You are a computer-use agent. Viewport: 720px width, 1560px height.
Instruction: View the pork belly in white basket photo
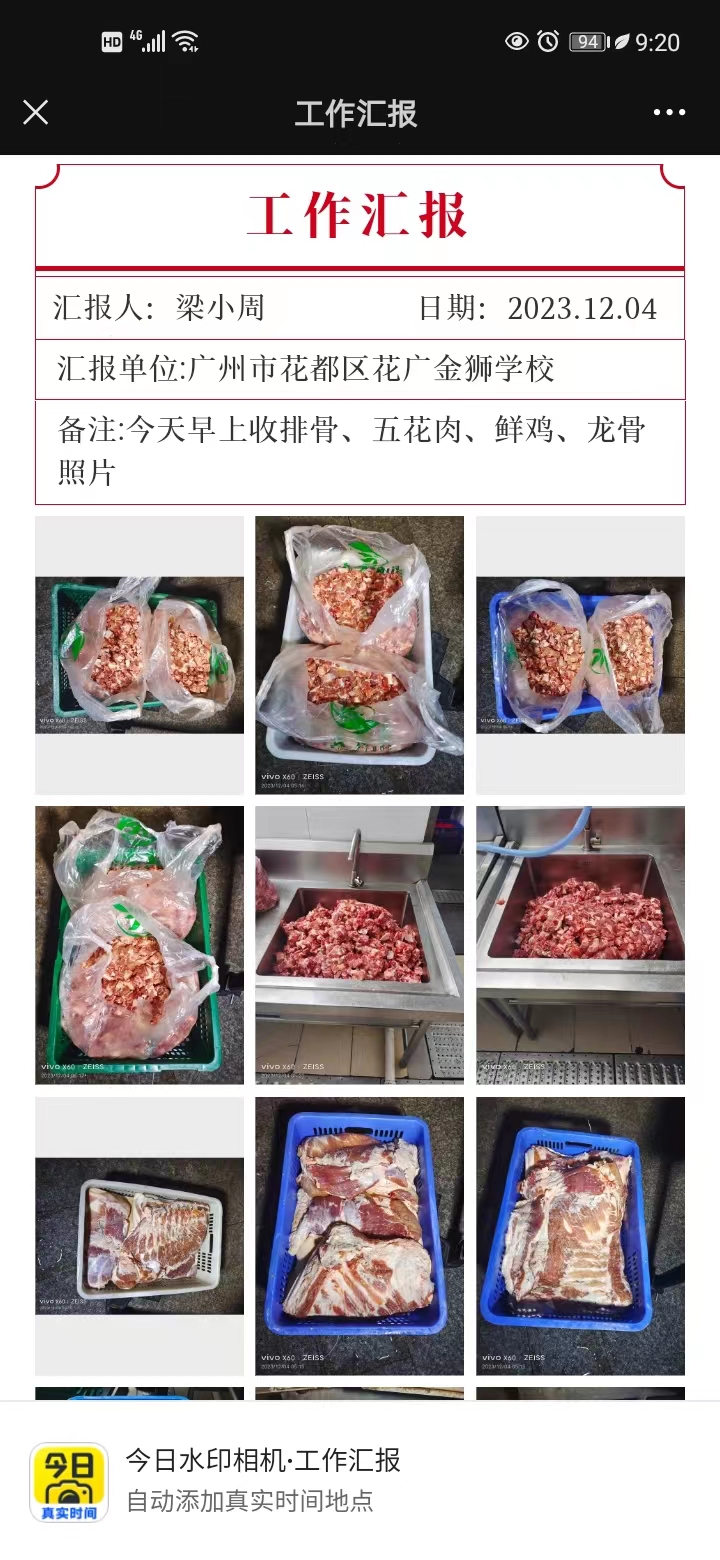(x=139, y=1235)
